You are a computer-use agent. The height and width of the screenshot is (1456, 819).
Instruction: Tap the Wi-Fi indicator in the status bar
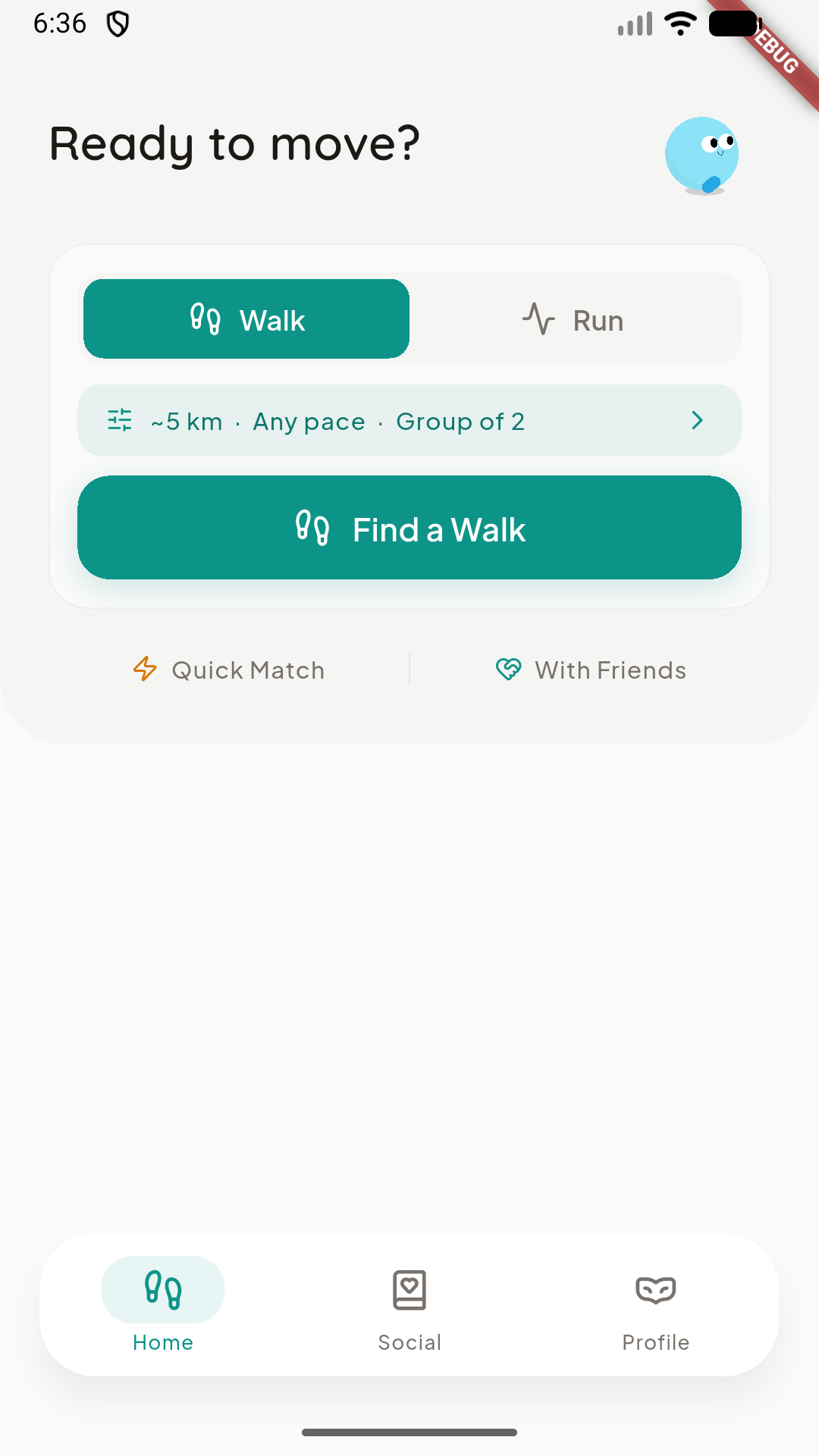coord(680,24)
